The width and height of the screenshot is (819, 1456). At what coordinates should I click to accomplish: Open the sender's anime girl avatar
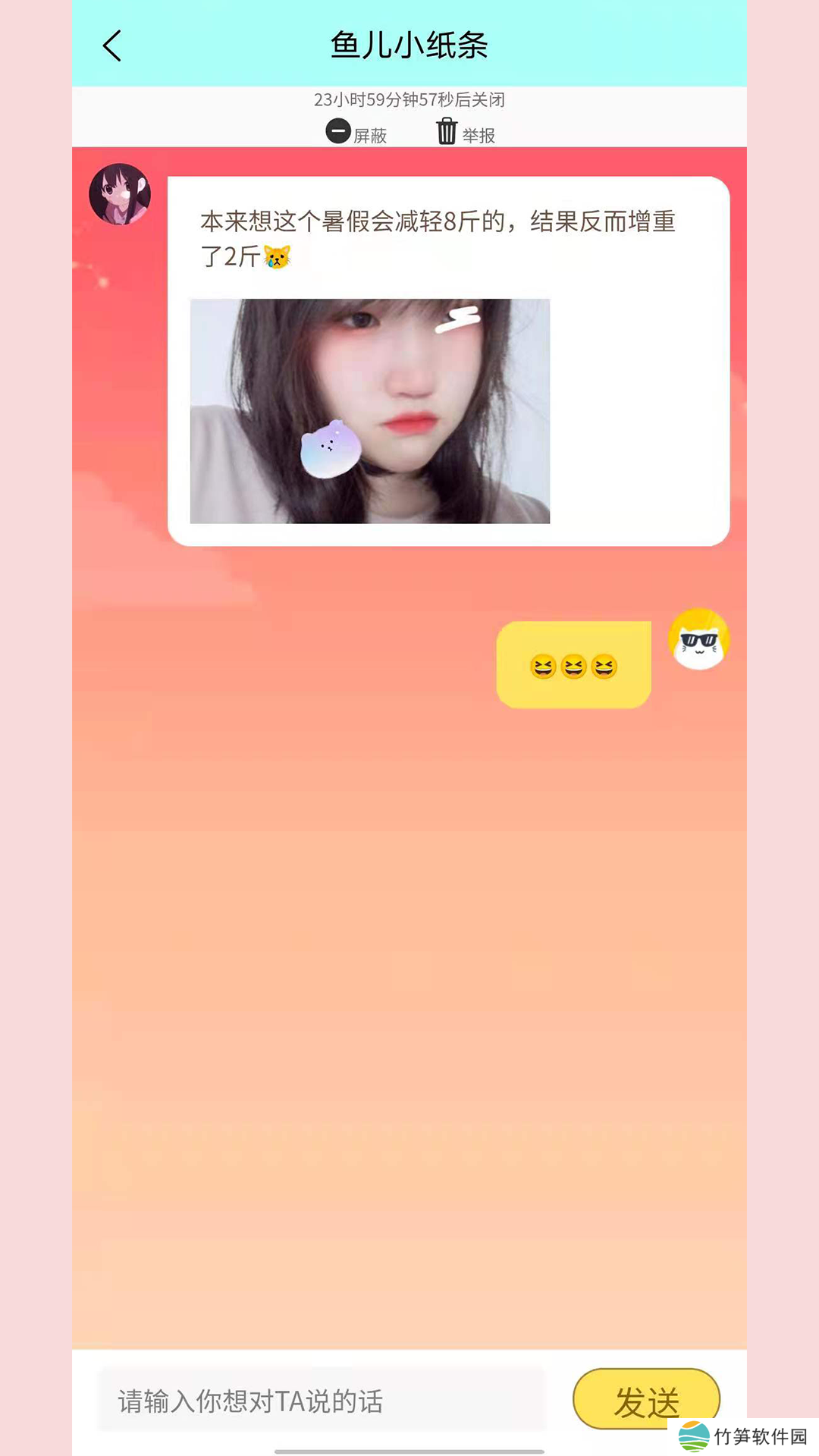pyautogui.click(x=120, y=194)
